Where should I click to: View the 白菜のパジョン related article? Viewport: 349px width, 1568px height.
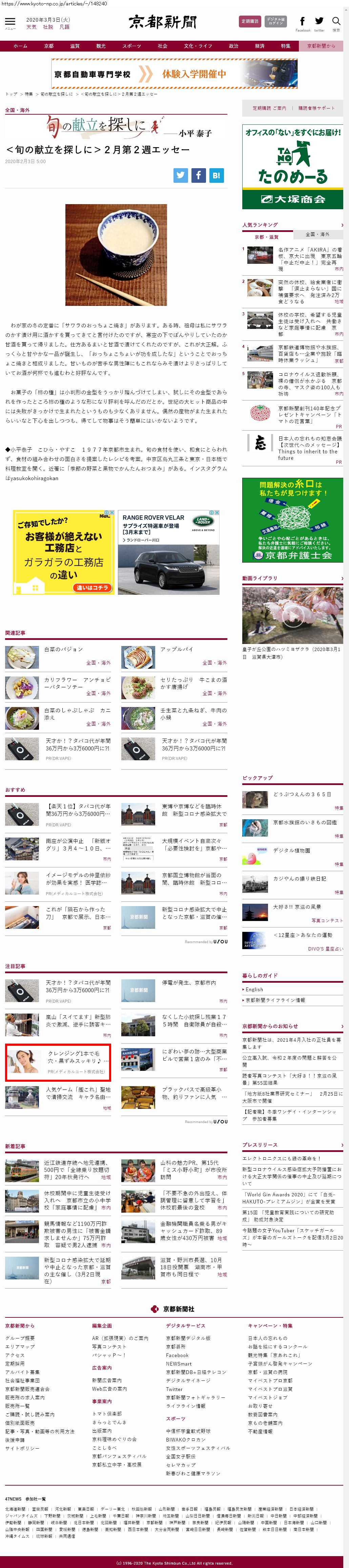click(63, 649)
